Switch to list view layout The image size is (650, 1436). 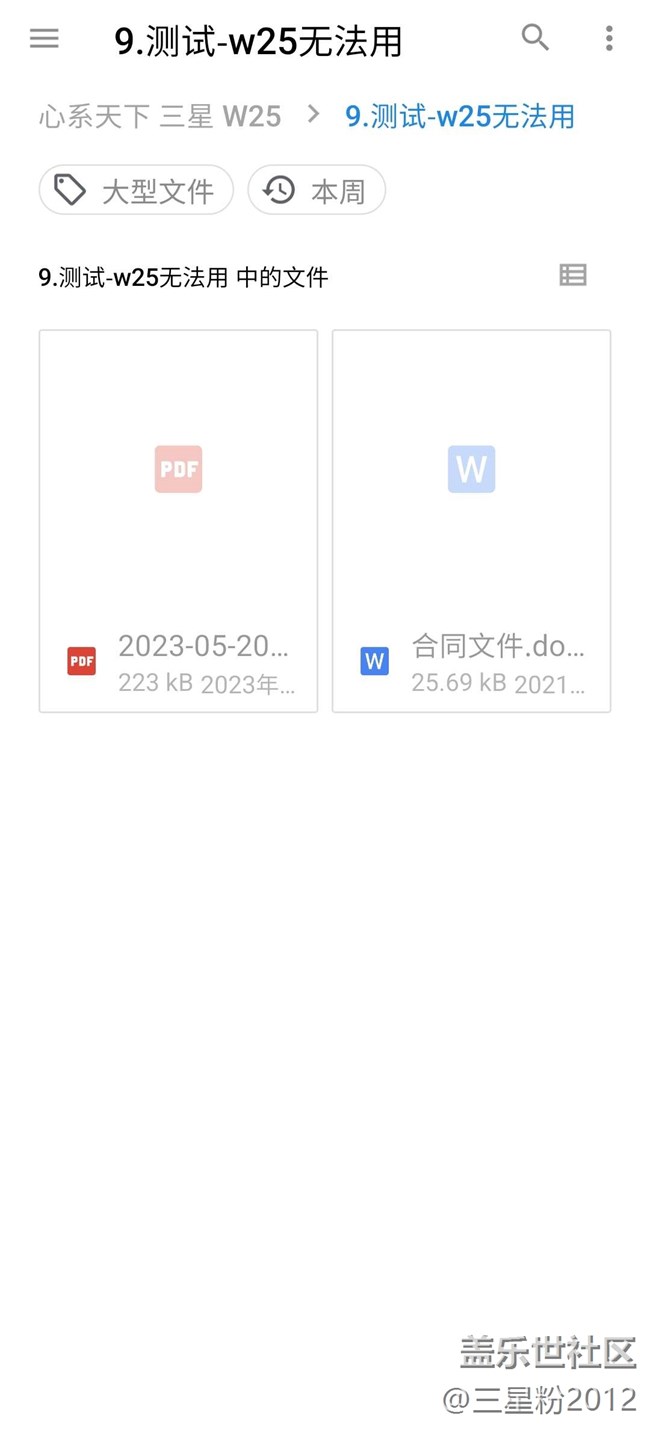click(573, 276)
